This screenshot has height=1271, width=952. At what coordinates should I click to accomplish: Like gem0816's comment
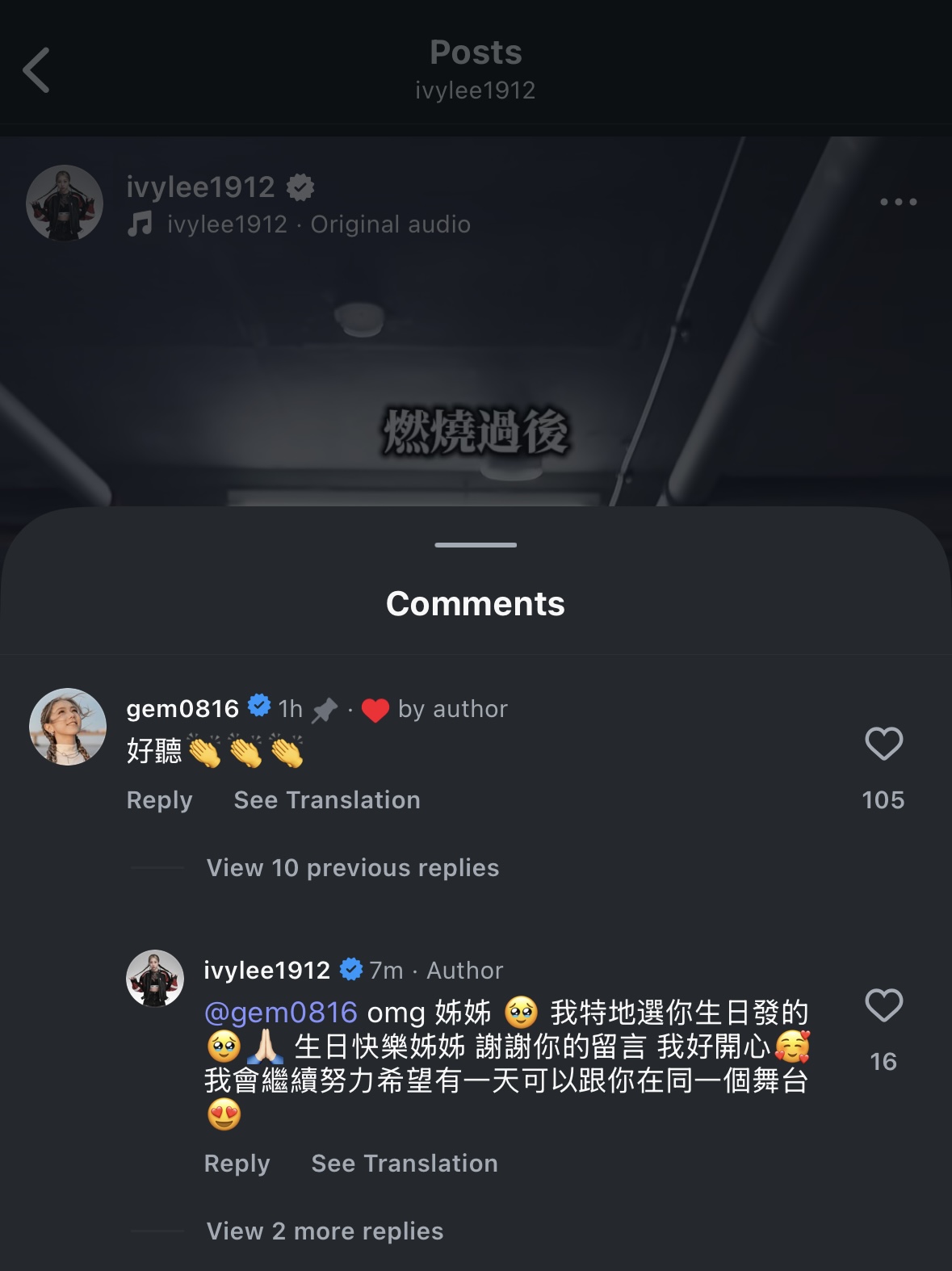pos(883,744)
